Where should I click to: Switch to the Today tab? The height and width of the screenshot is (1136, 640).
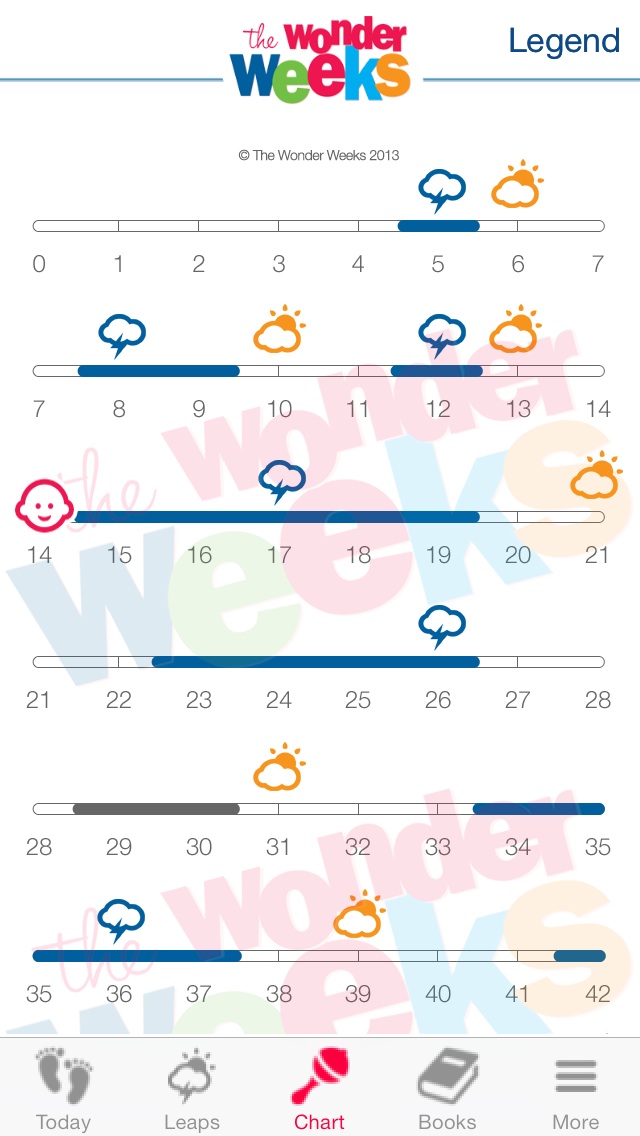(64, 1088)
